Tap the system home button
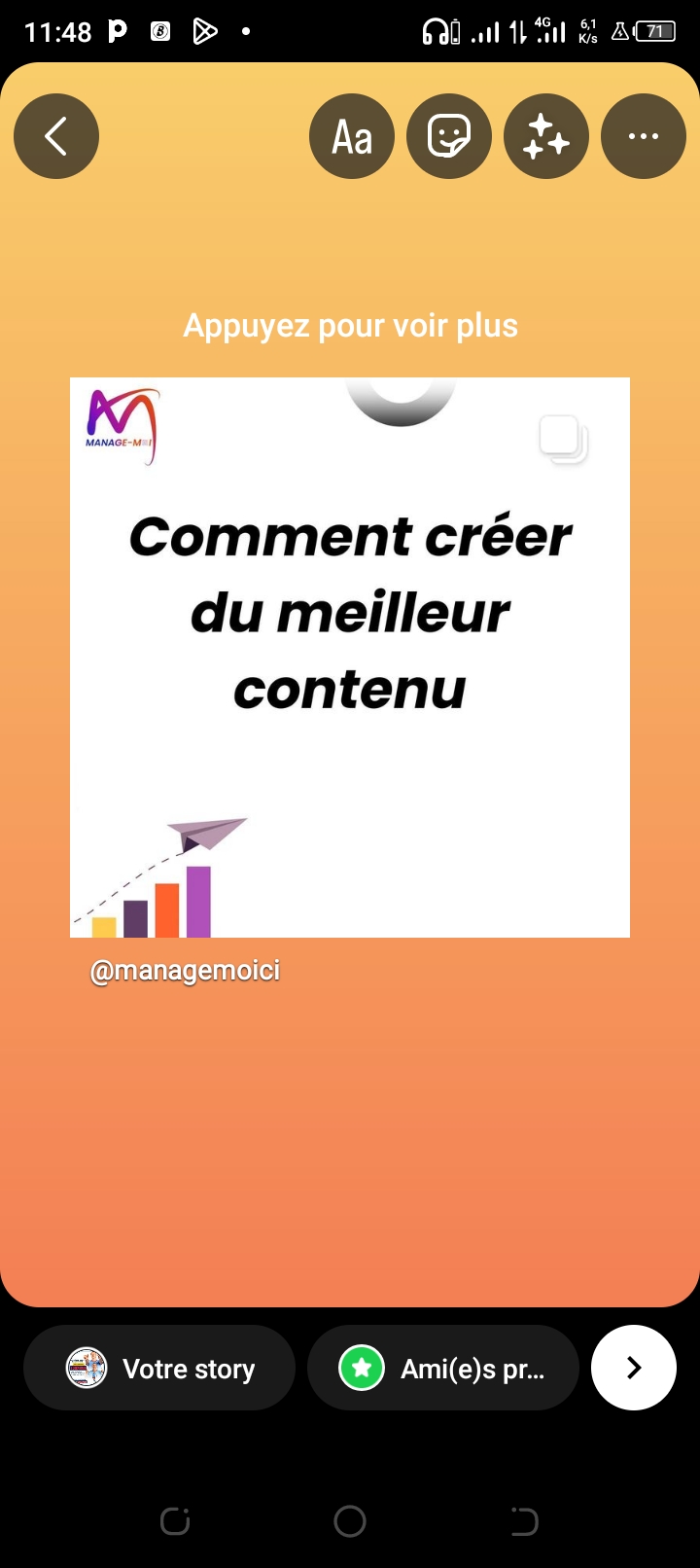 pos(350,1521)
